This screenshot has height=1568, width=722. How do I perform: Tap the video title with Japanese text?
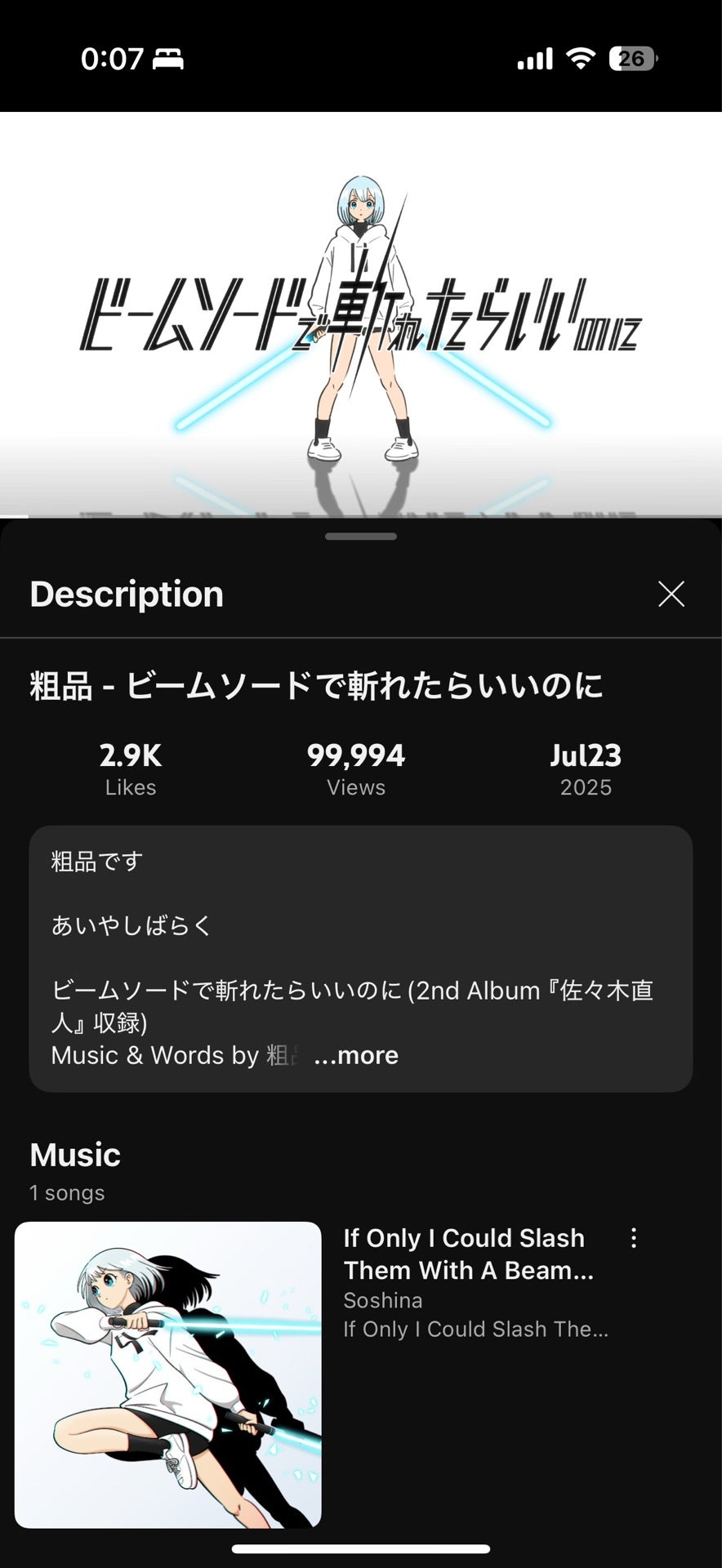pyautogui.click(x=316, y=687)
